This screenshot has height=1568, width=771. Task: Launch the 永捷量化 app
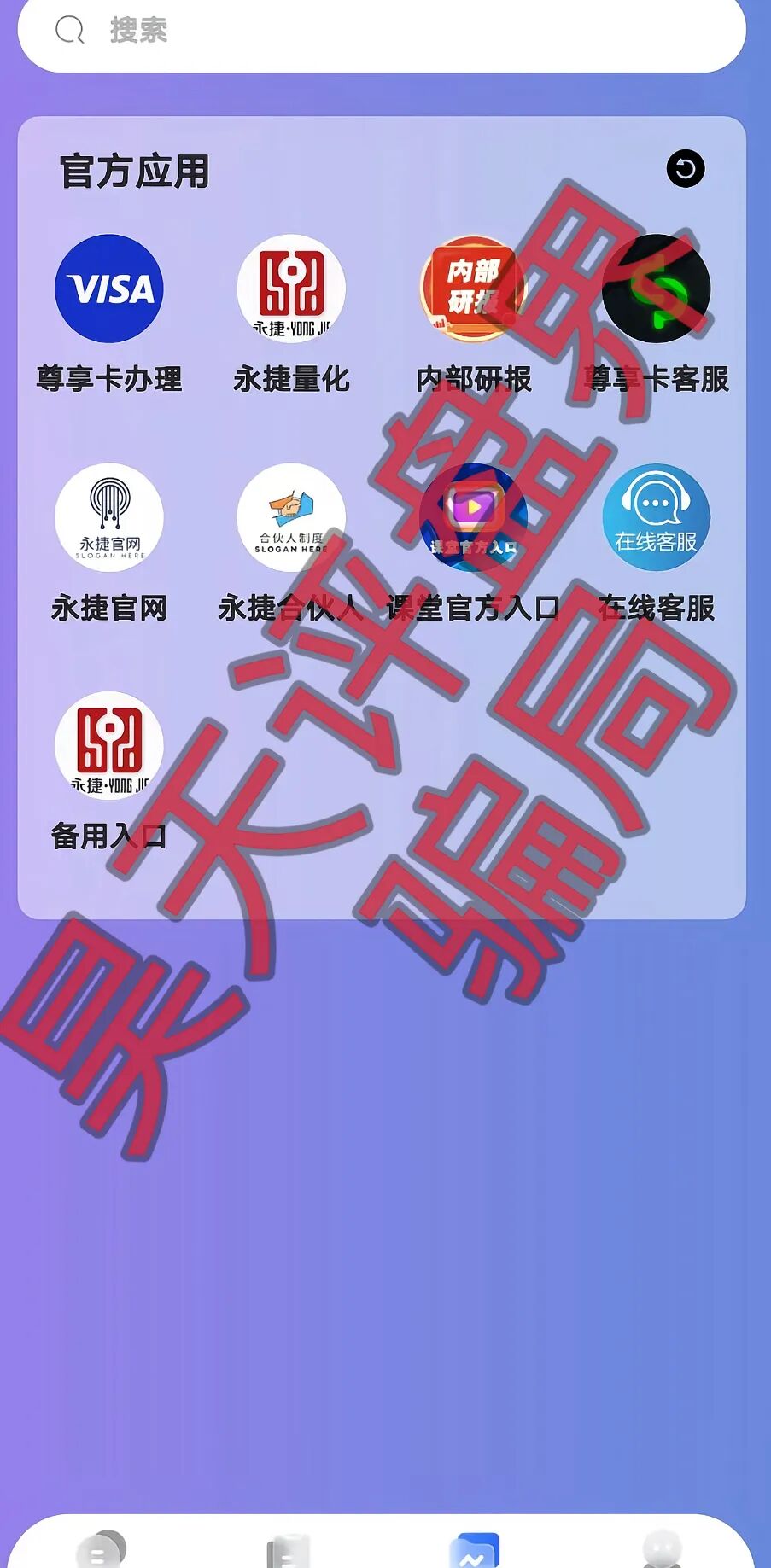pyautogui.click(x=291, y=289)
